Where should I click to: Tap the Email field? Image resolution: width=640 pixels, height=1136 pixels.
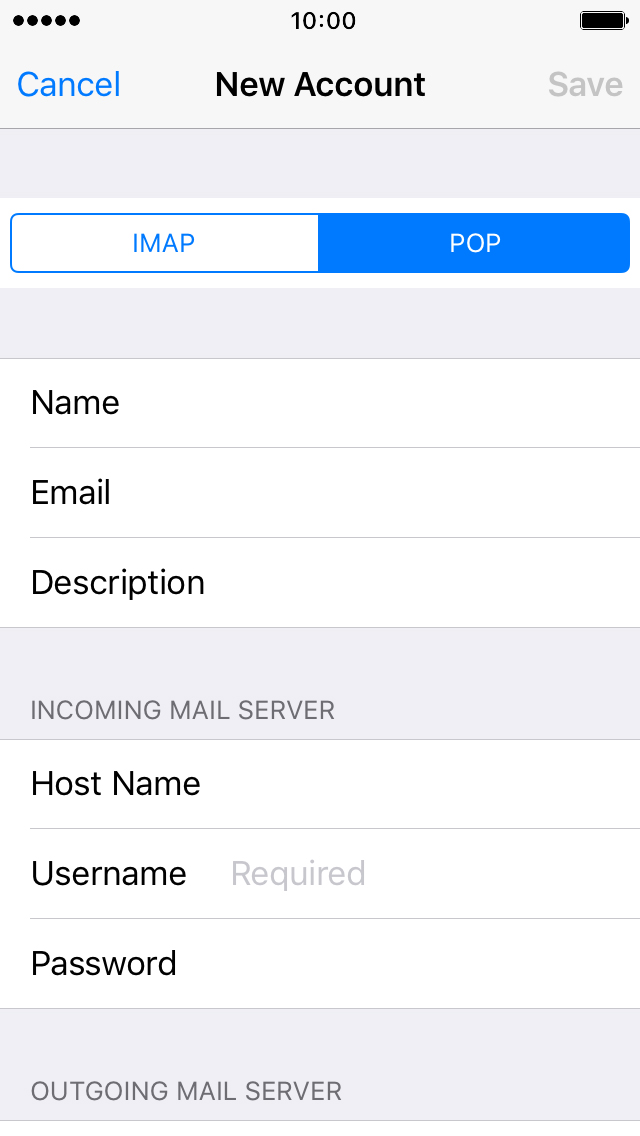click(x=320, y=493)
